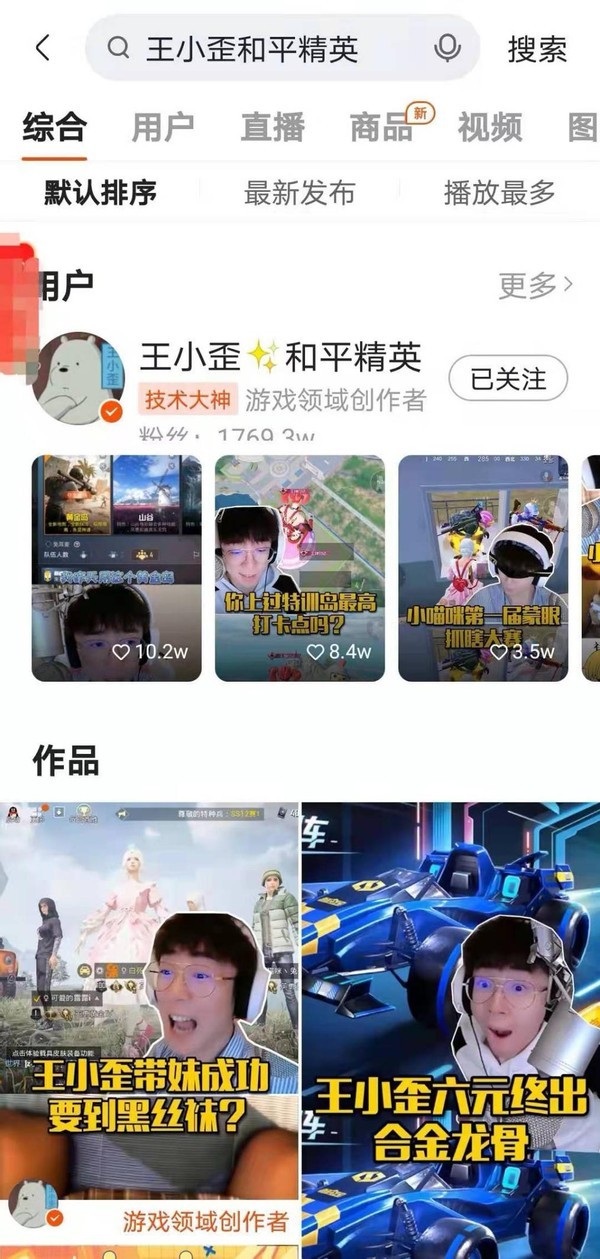The height and width of the screenshot is (1259, 600).
Task: Tap the 已关注 button
Action: 507,379
